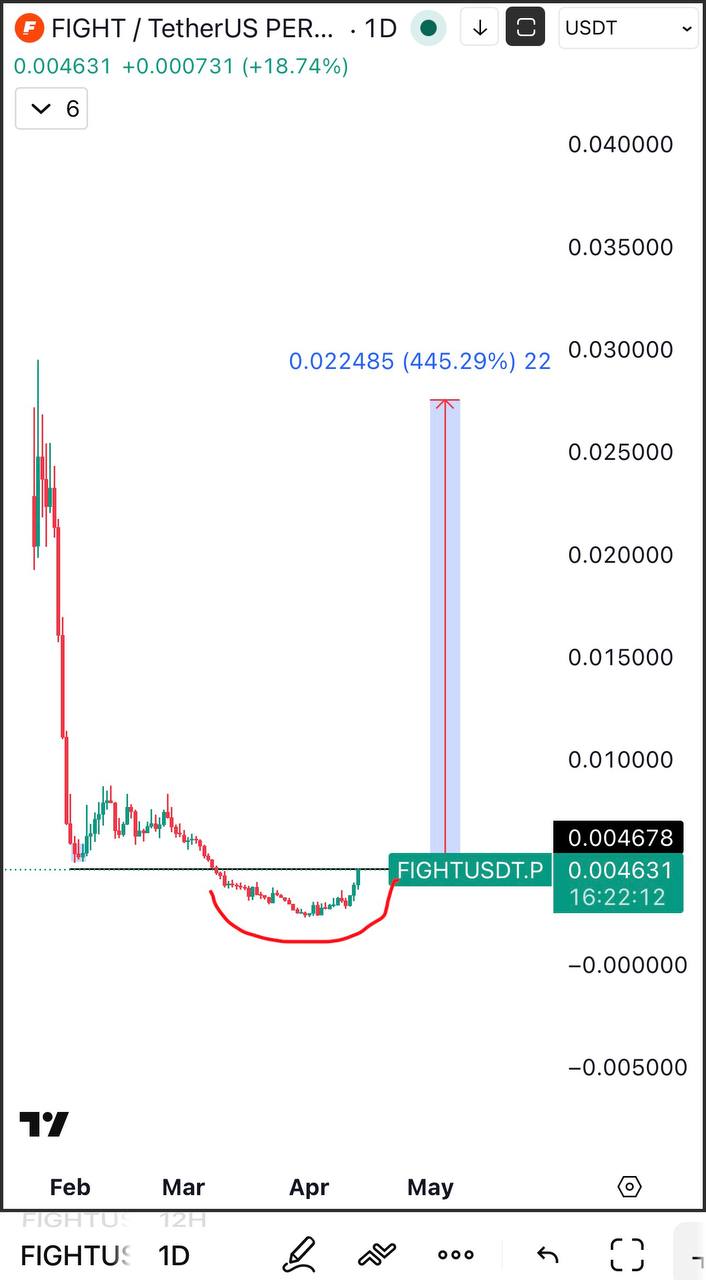Expand the collapsed indicators legend showing 6
This screenshot has width=706, height=1280.
point(51,109)
